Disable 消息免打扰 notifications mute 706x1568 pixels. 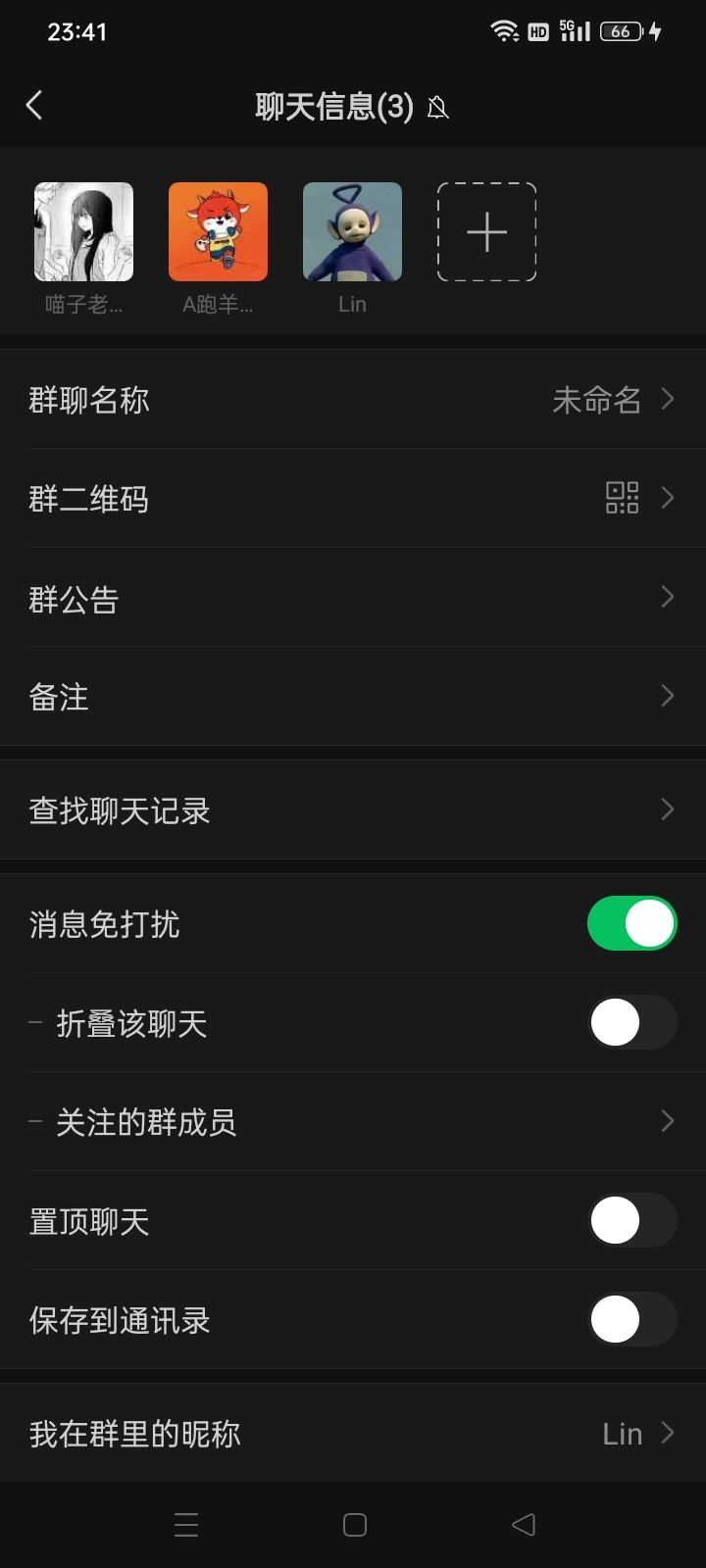click(x=631, y=922)
